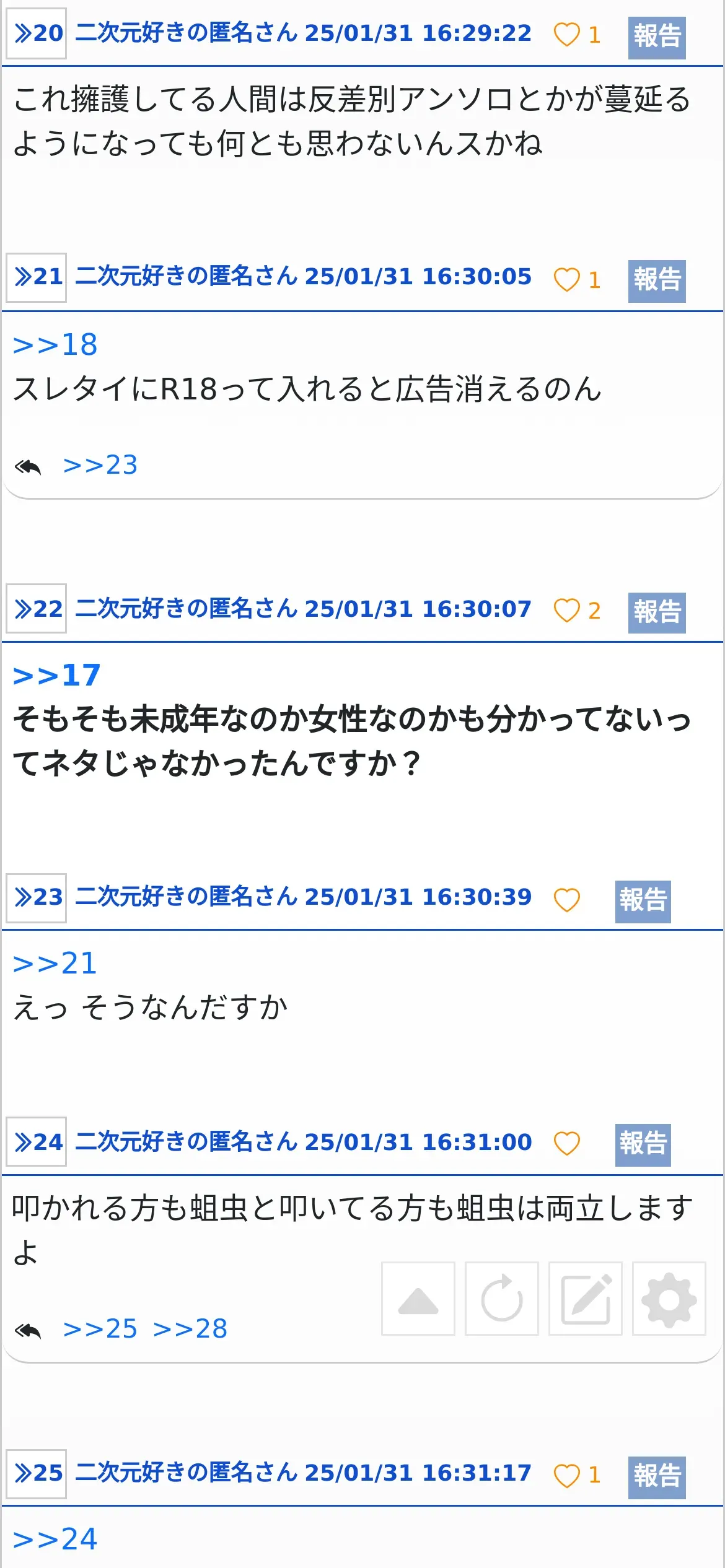725x1568 pixels.
Task: Follow the >>24 anchor link in post 25
Action: 55,1540
